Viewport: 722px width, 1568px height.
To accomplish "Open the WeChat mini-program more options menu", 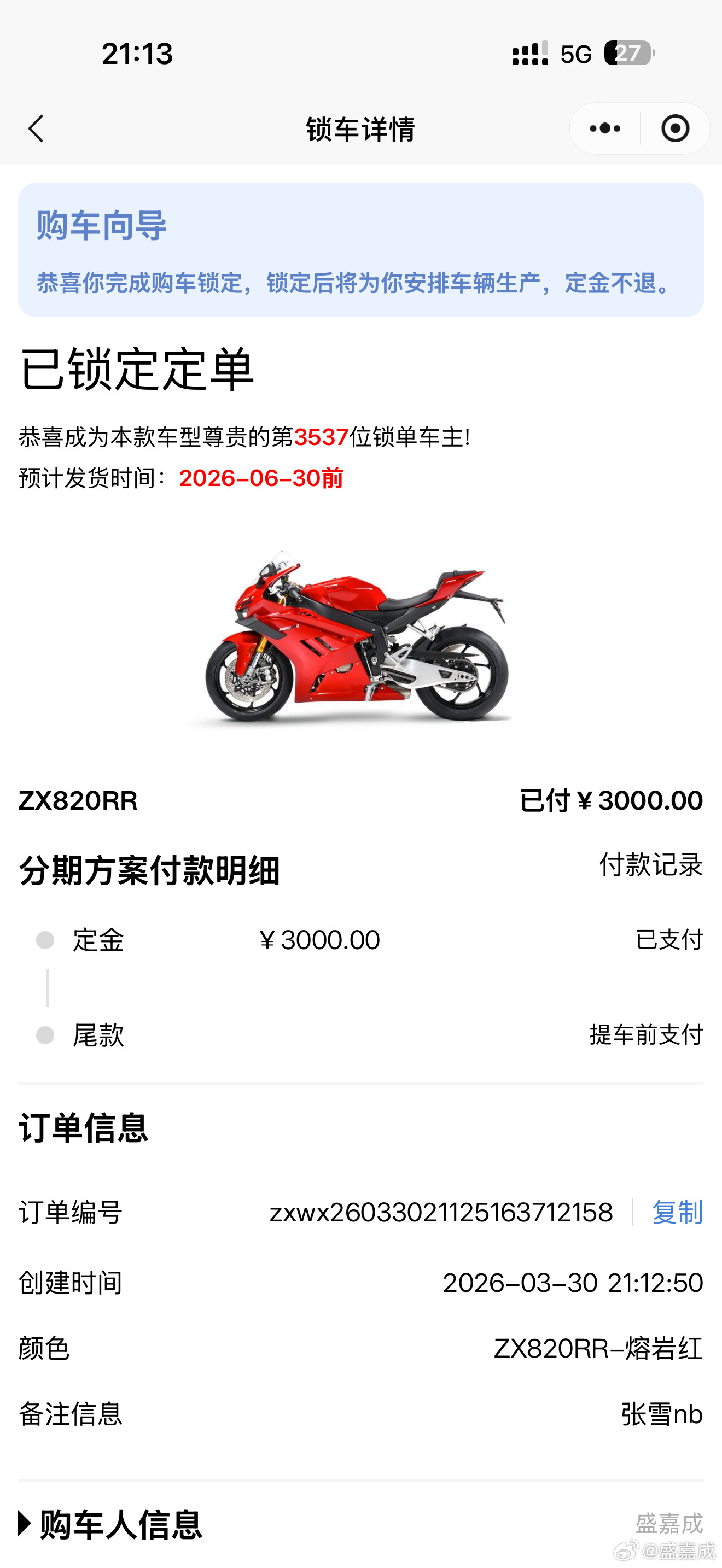I will (604, 128).
